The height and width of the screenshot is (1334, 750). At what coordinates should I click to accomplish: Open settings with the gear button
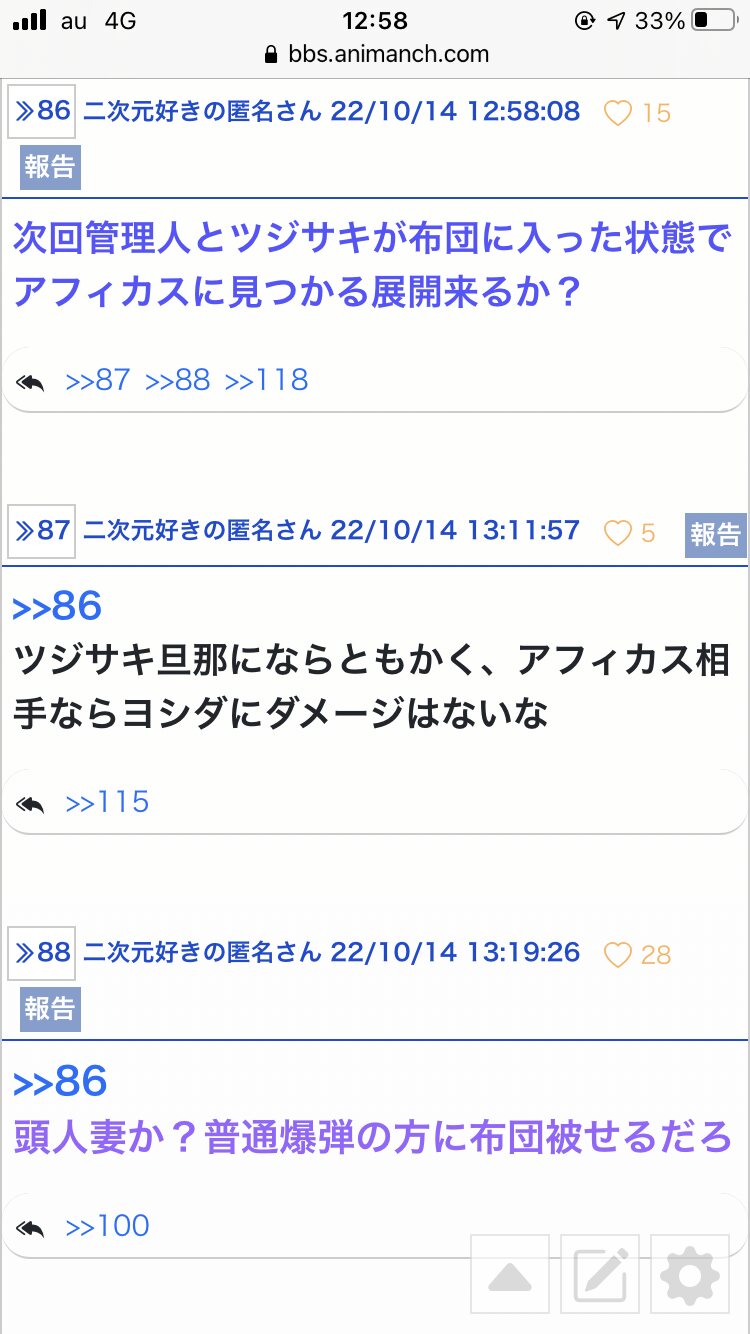click(x=690, y=1275)
